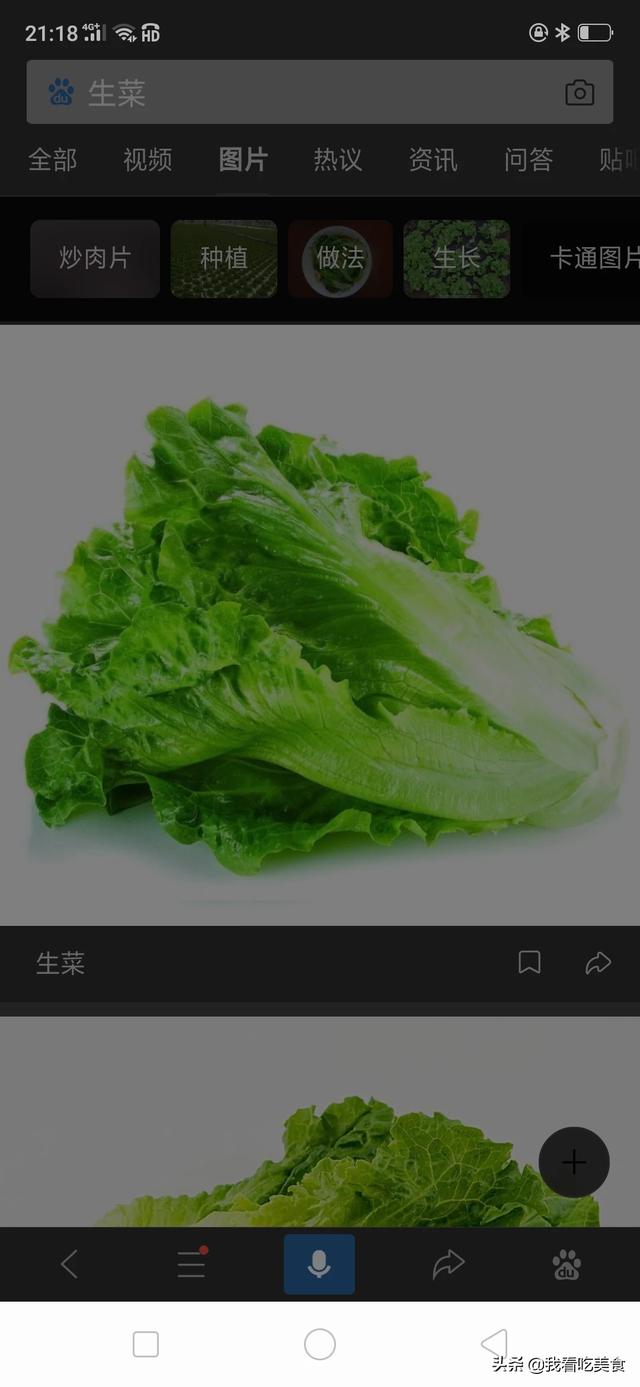Select the 炒肉片 filter chip
The height and width of the screenshot is (1387, 640).
pos(95,258)
